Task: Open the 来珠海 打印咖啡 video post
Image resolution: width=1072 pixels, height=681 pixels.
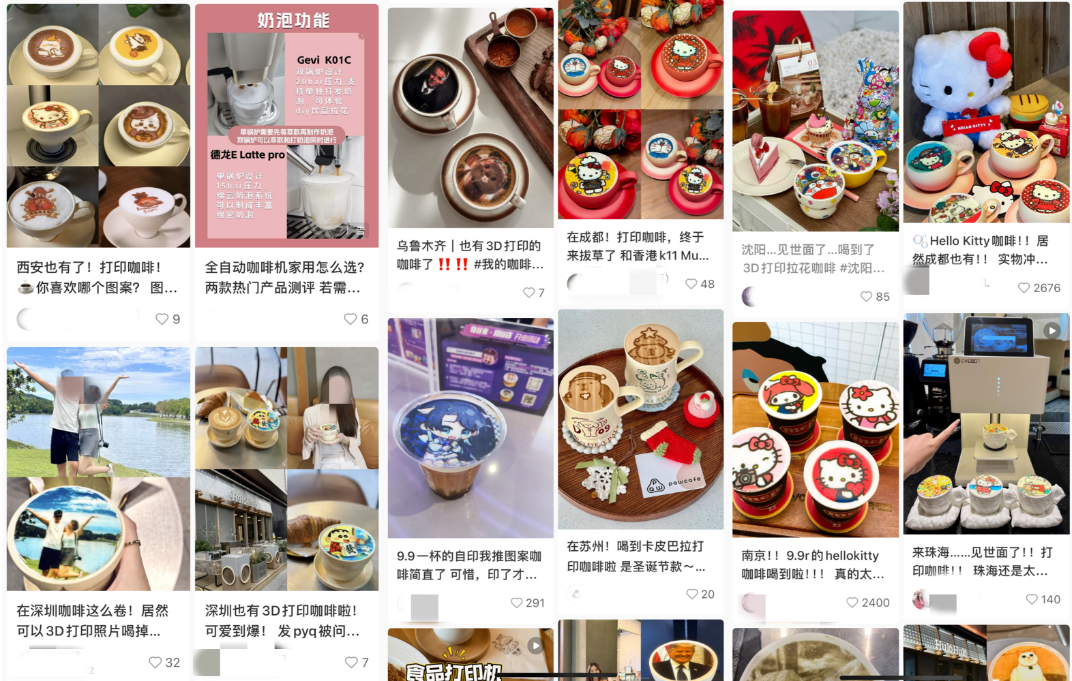Action: tap(985, 424)
